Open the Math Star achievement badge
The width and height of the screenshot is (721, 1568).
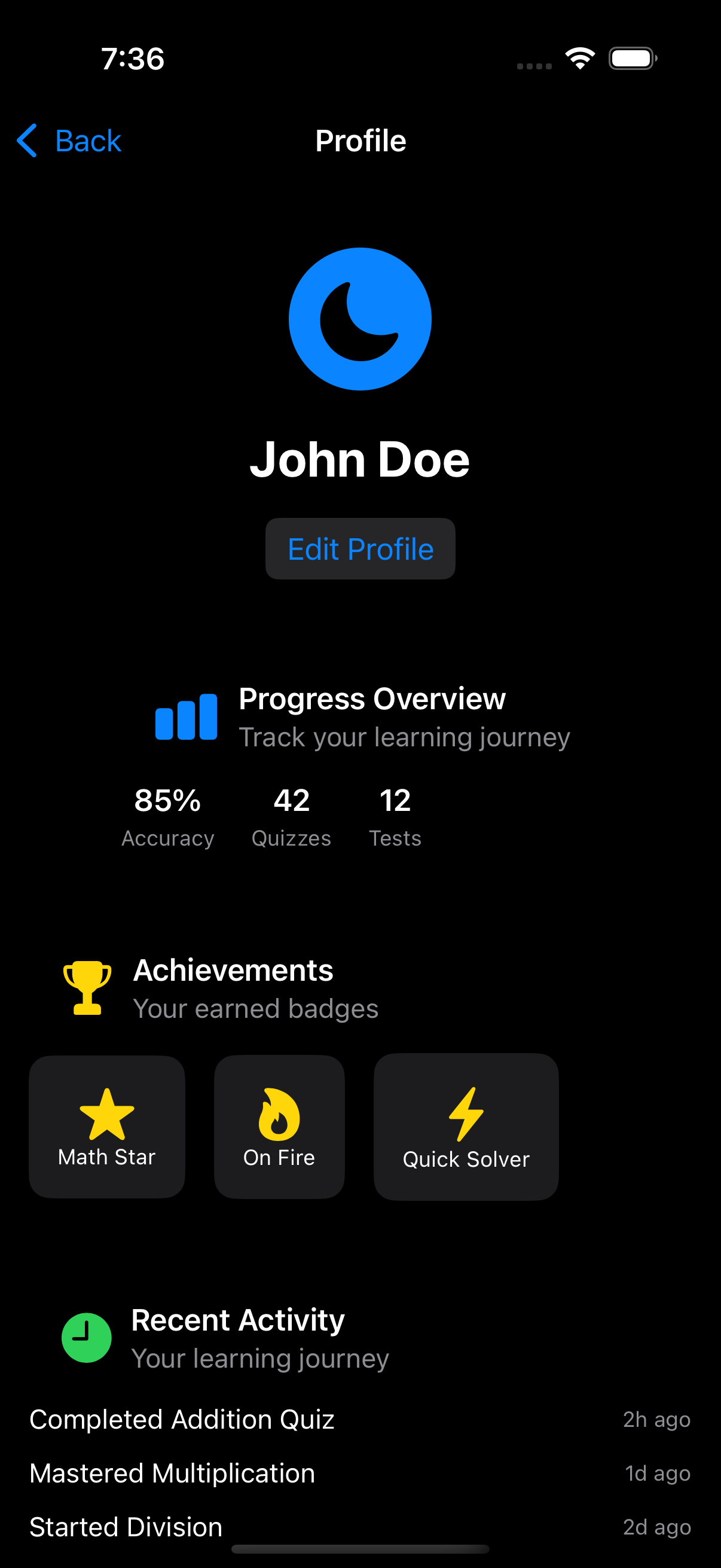coord(106,1127)
